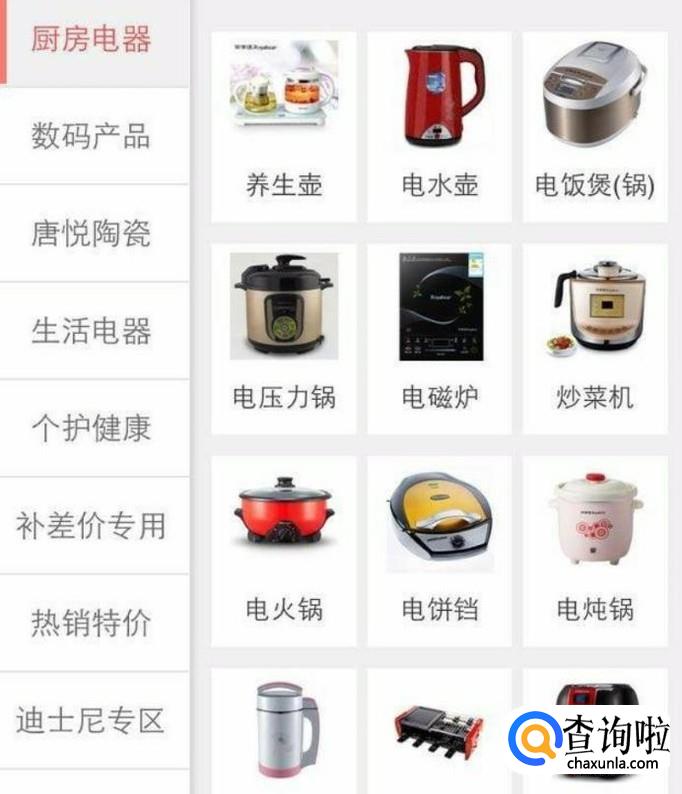This screenshot has height=794, width=682.
Task: Select the 厨房电器 category
Action: [x=92, y=40]
